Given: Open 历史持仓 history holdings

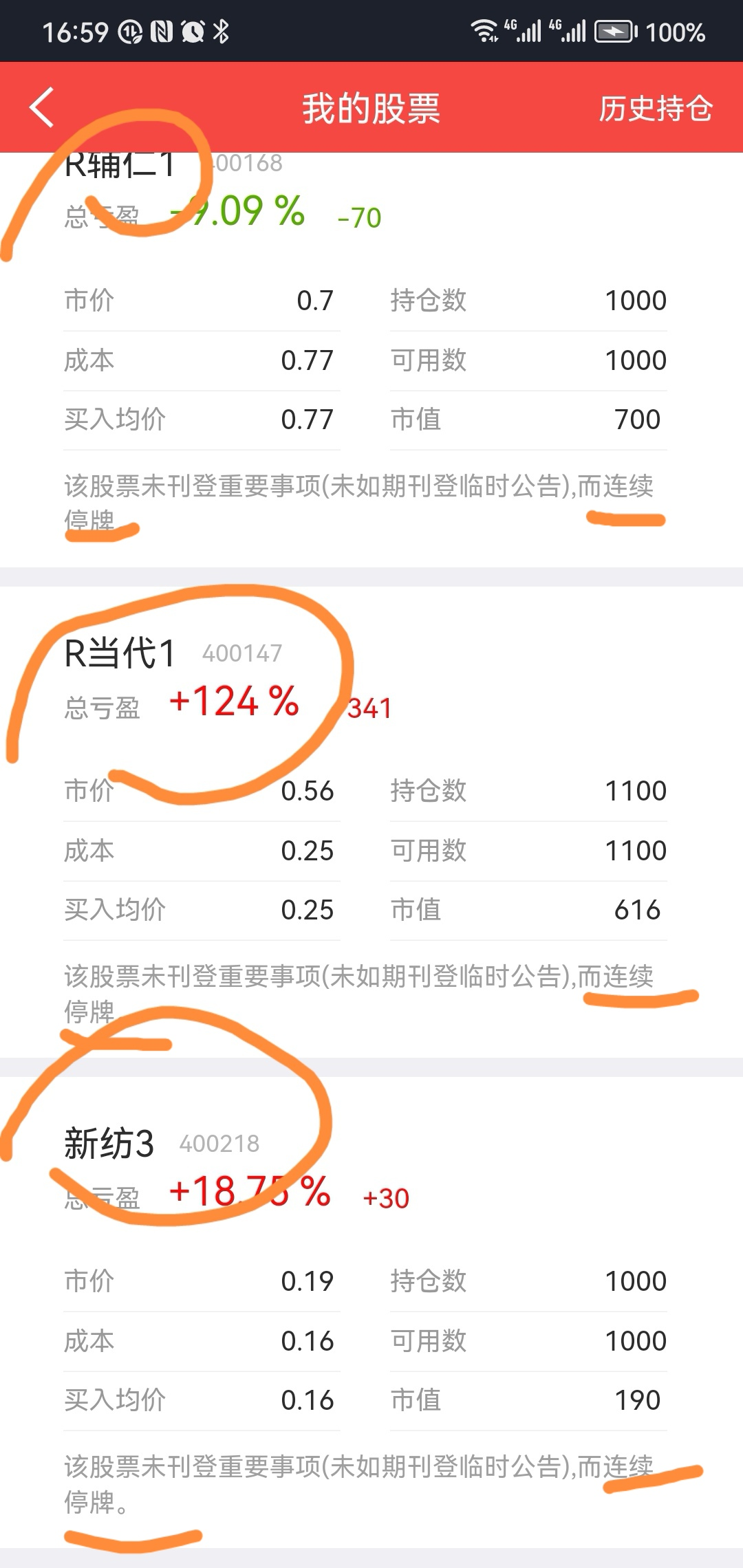Looking at the screenshot, I should 655,109.
